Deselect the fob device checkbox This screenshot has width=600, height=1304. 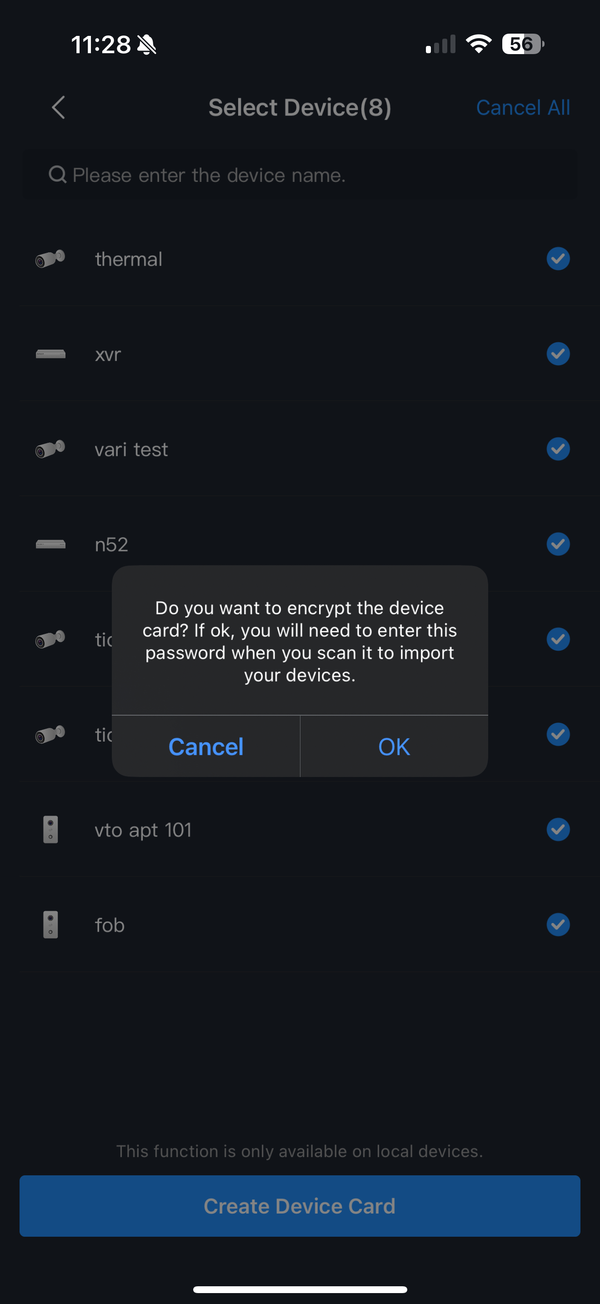click(558, 925)
